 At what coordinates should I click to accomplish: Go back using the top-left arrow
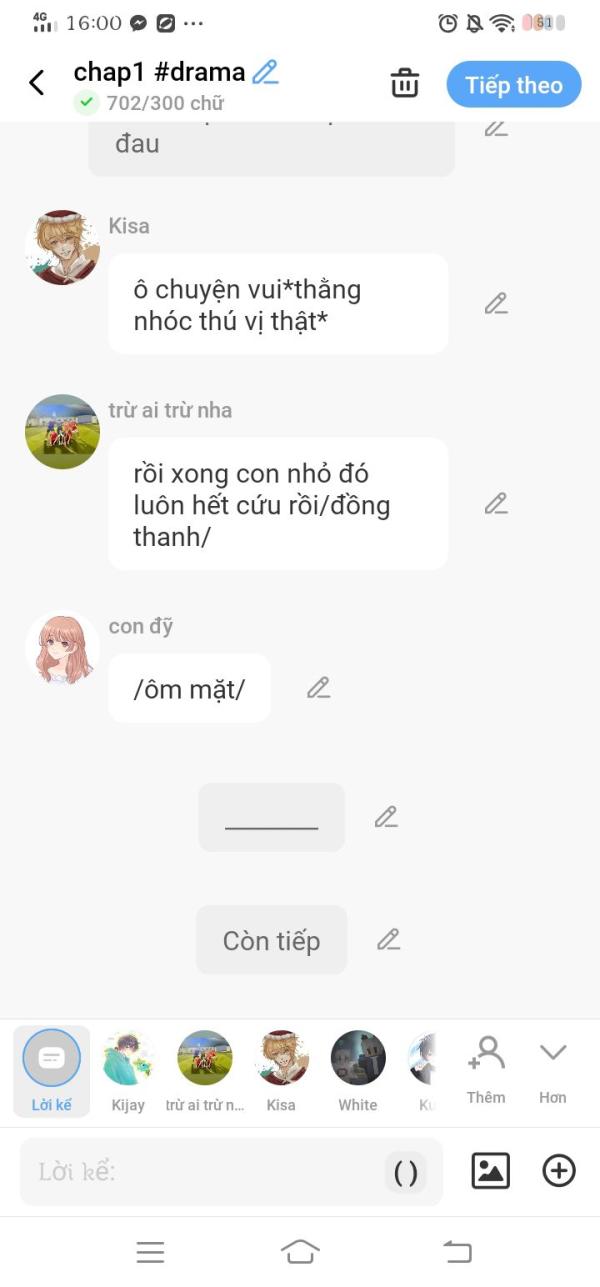[x=37, y=83]
